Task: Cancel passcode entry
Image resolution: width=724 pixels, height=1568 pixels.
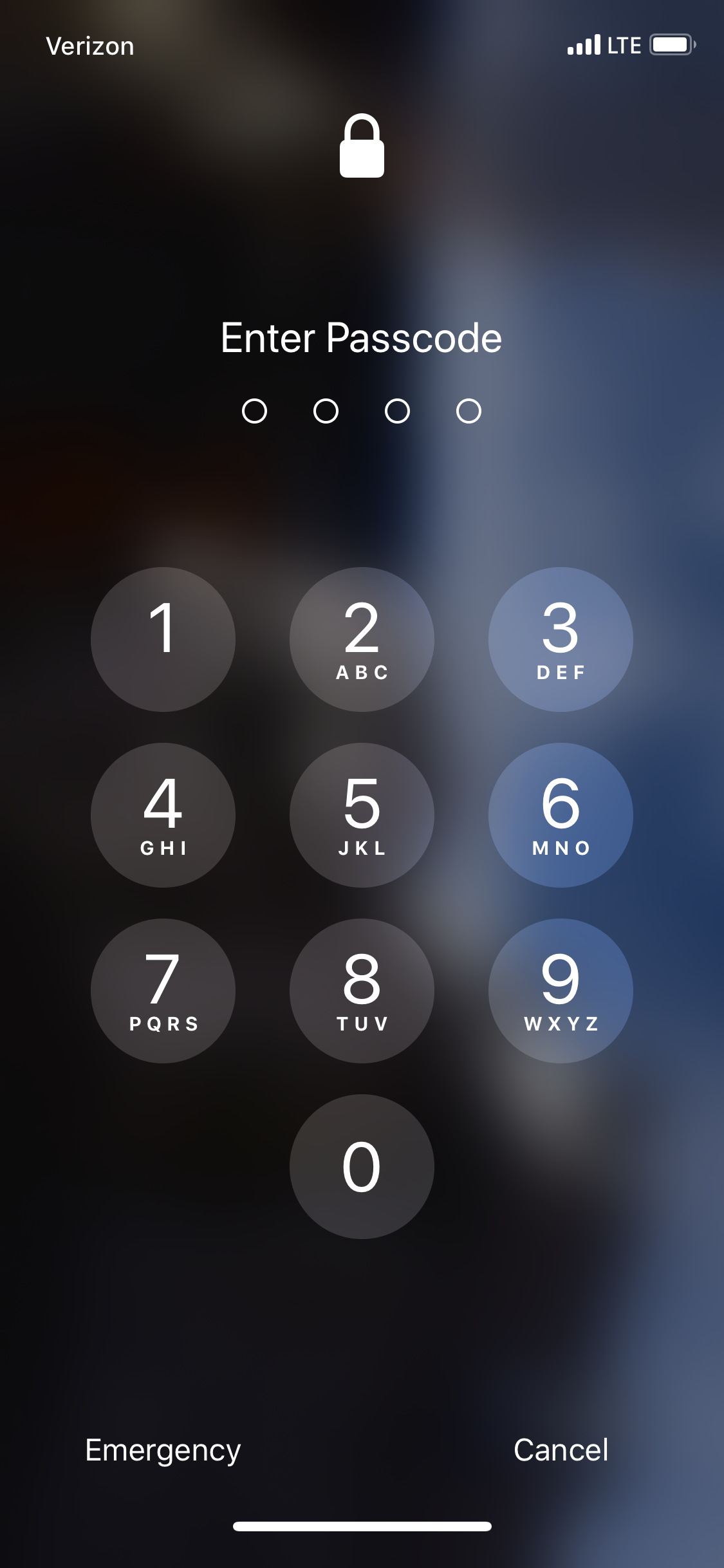Action: click(561, 1450)
